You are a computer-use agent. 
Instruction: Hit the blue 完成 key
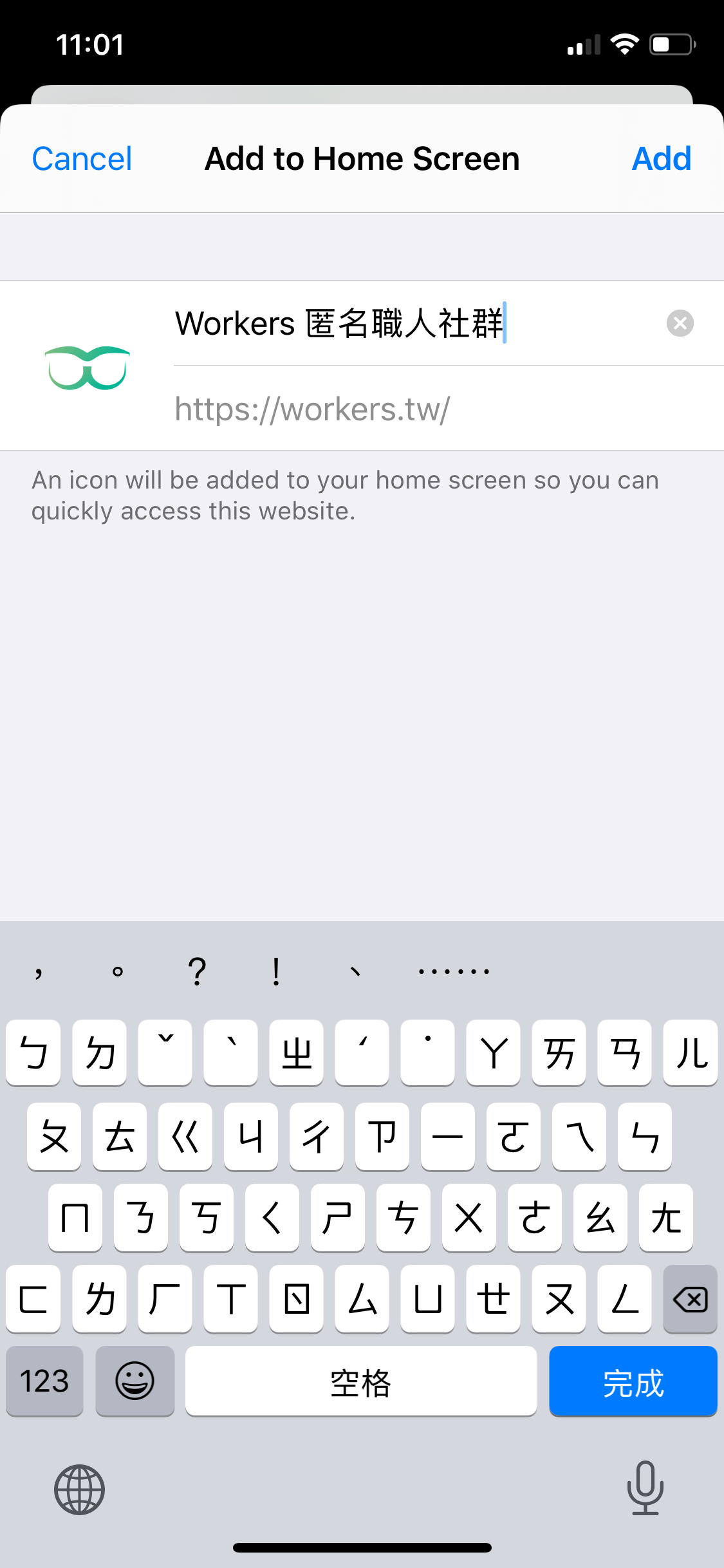point(633,1381)
